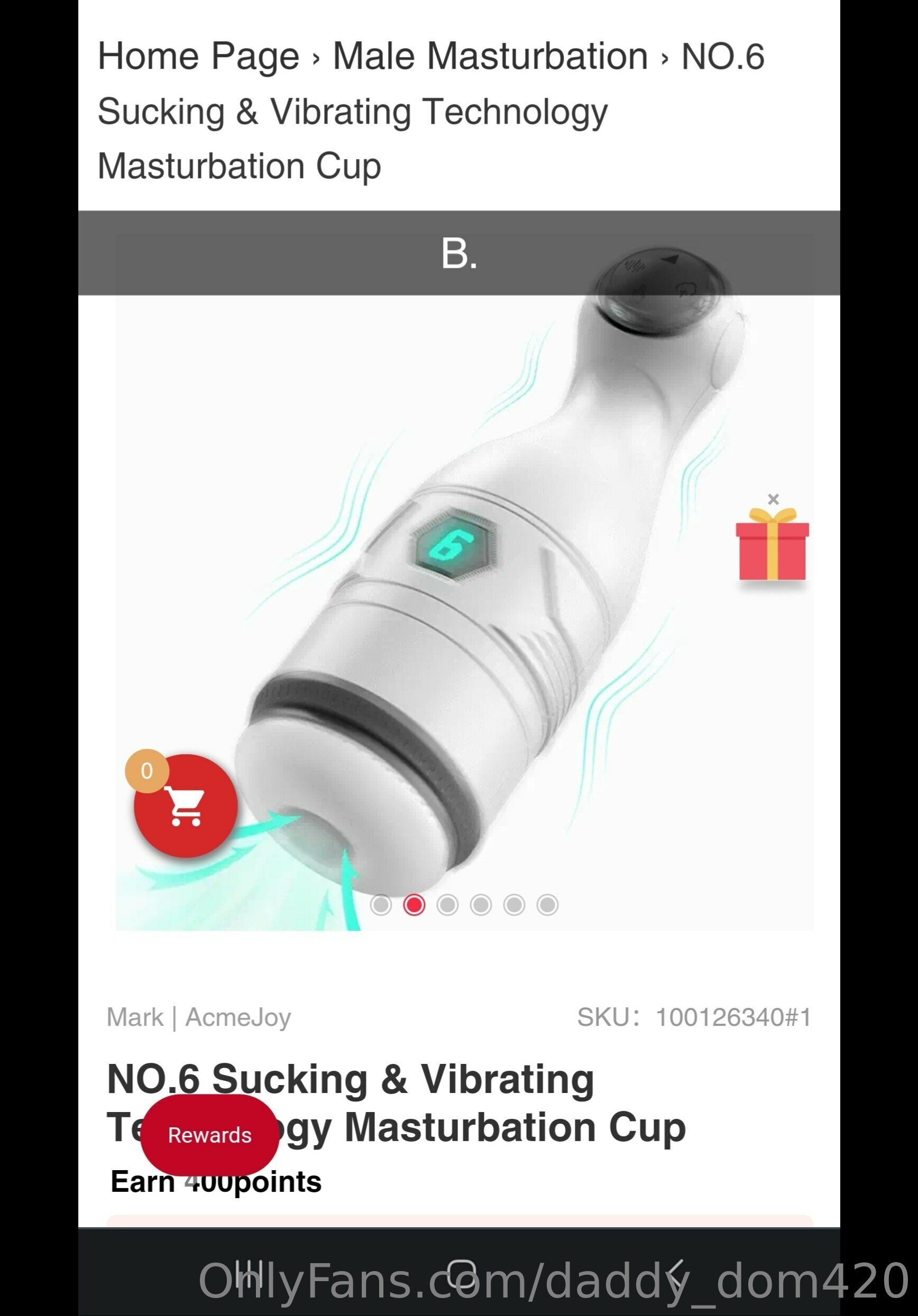Open the red gift box offer

click(772, 546)
